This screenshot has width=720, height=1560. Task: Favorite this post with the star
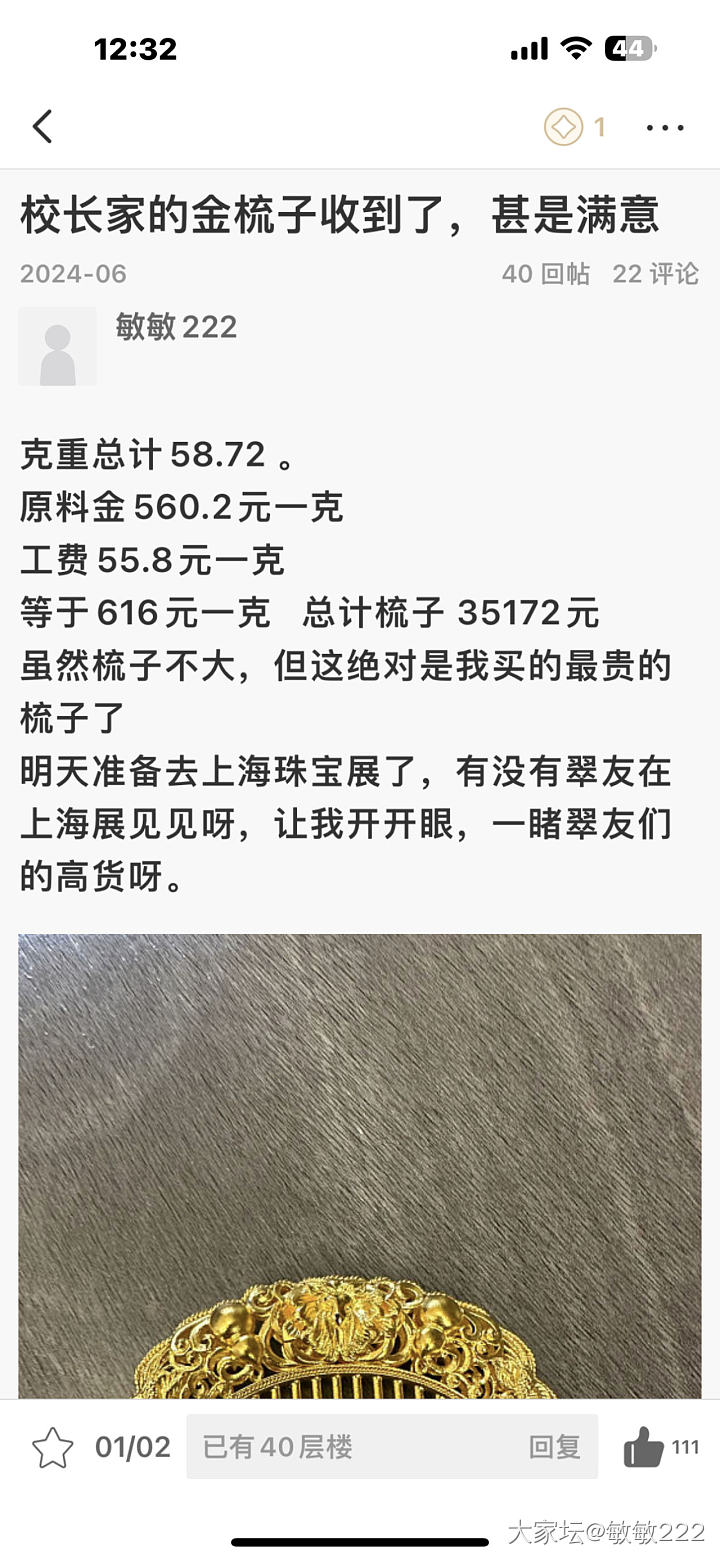pyautogui.click(x=52, y=1447)
